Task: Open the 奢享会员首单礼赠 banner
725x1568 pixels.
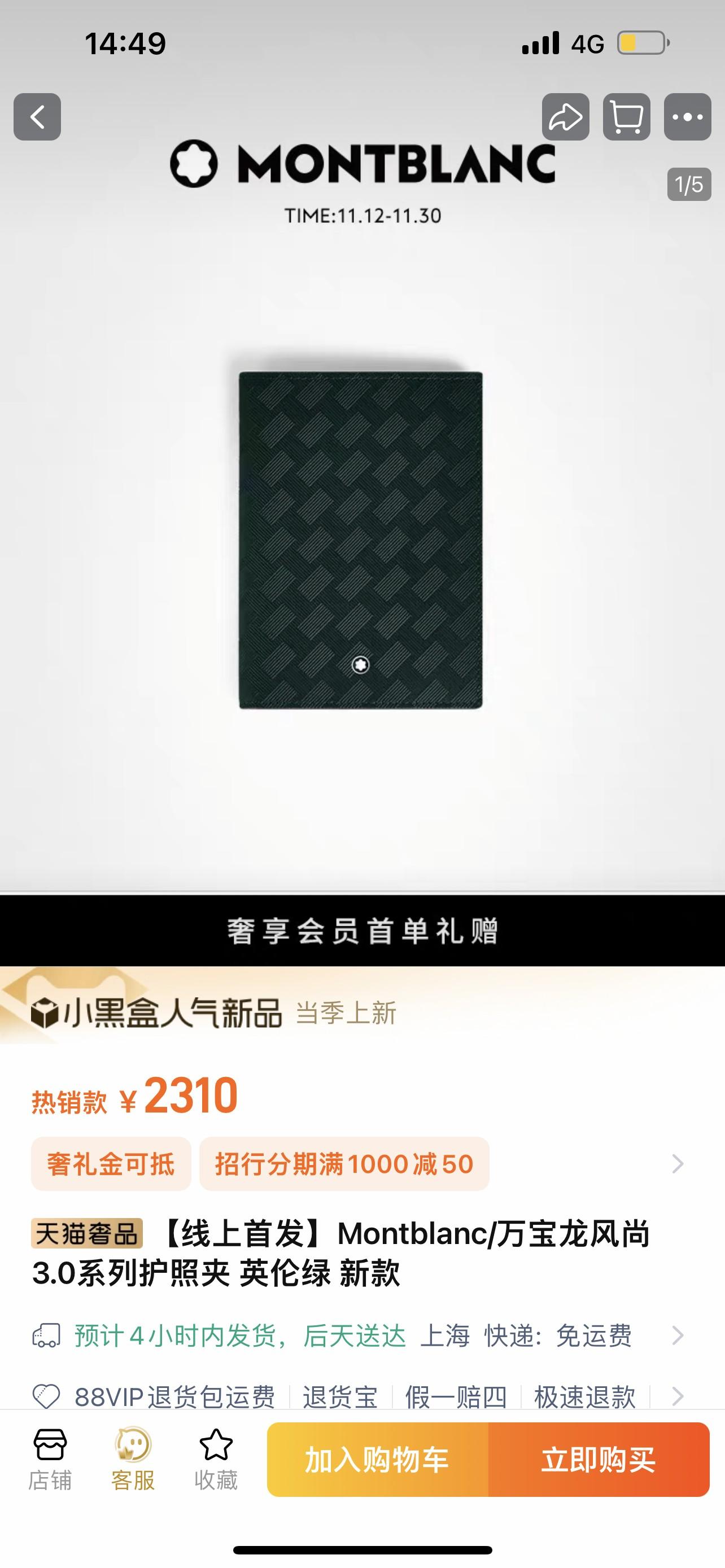Action: pos(362,931)
